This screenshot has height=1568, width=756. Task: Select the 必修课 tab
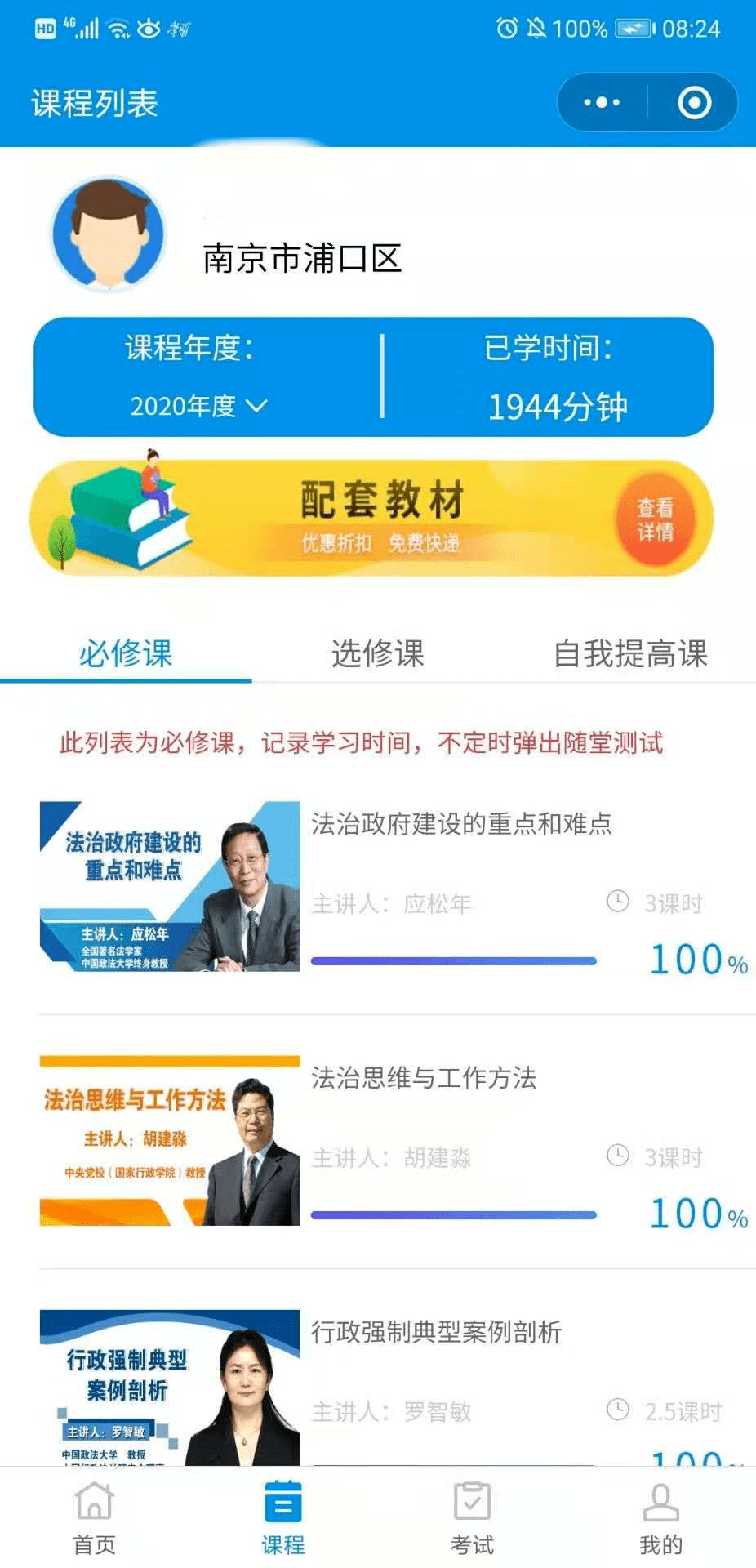pos(126,653)
